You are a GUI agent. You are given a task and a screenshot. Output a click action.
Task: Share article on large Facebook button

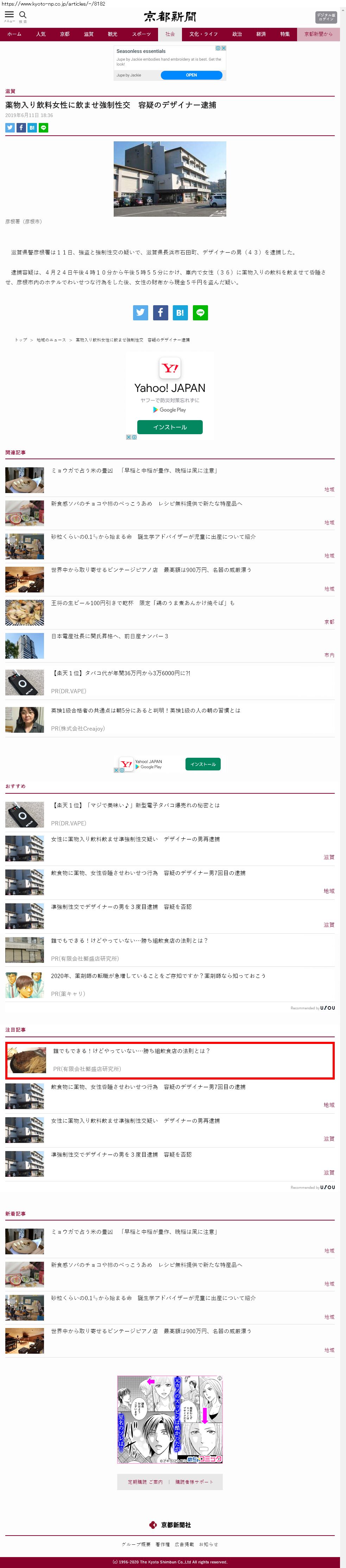coord(161,312)
